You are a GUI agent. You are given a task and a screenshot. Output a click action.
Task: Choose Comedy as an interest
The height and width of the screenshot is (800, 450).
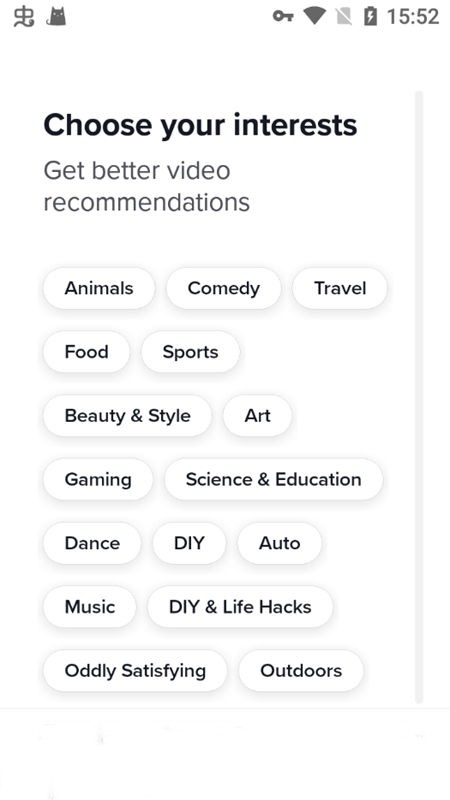223,288
